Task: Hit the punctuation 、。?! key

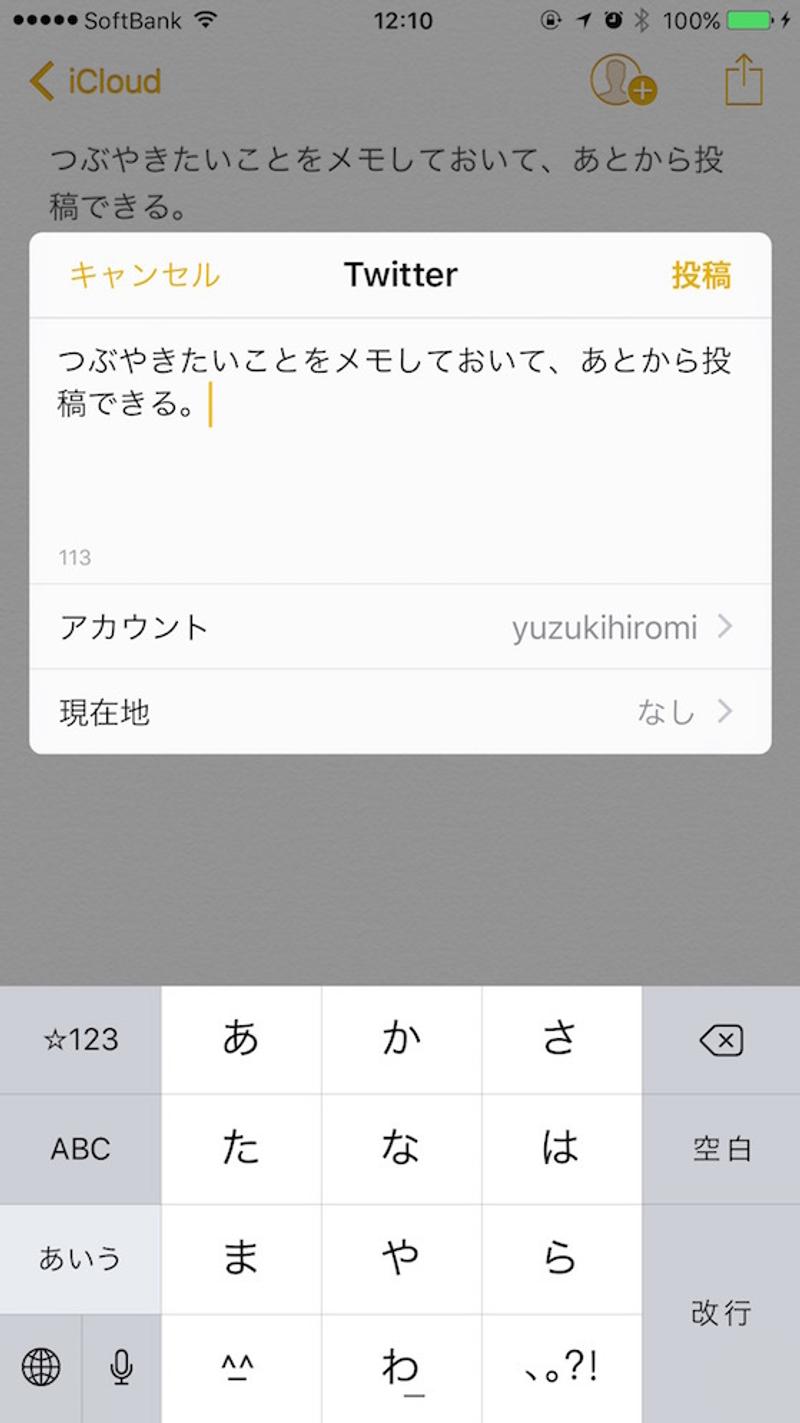Action: point(561,1368)
